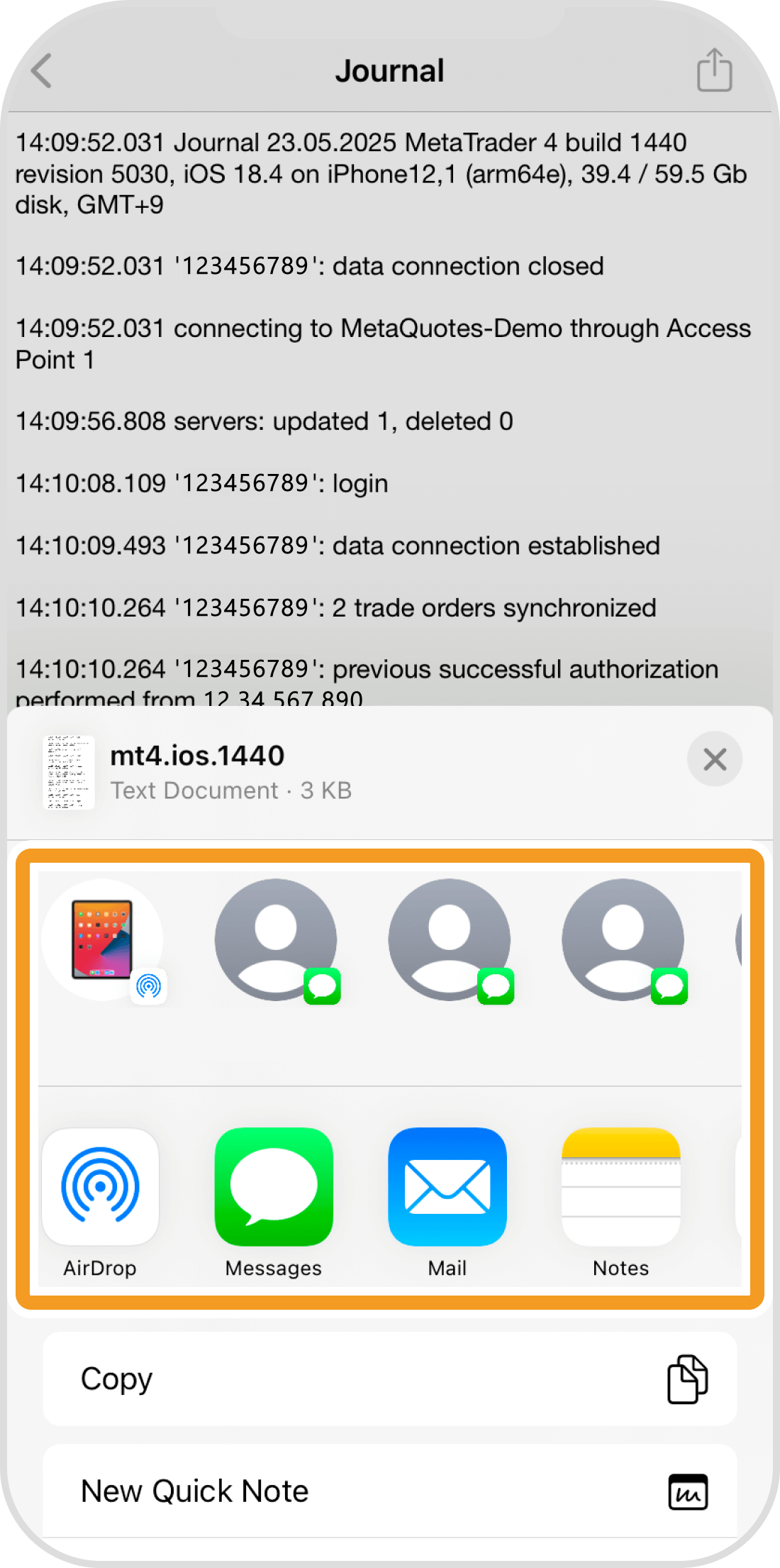The image size is (780, 1568).
Task: Share the log via Messages
Action: point(274,1187)
